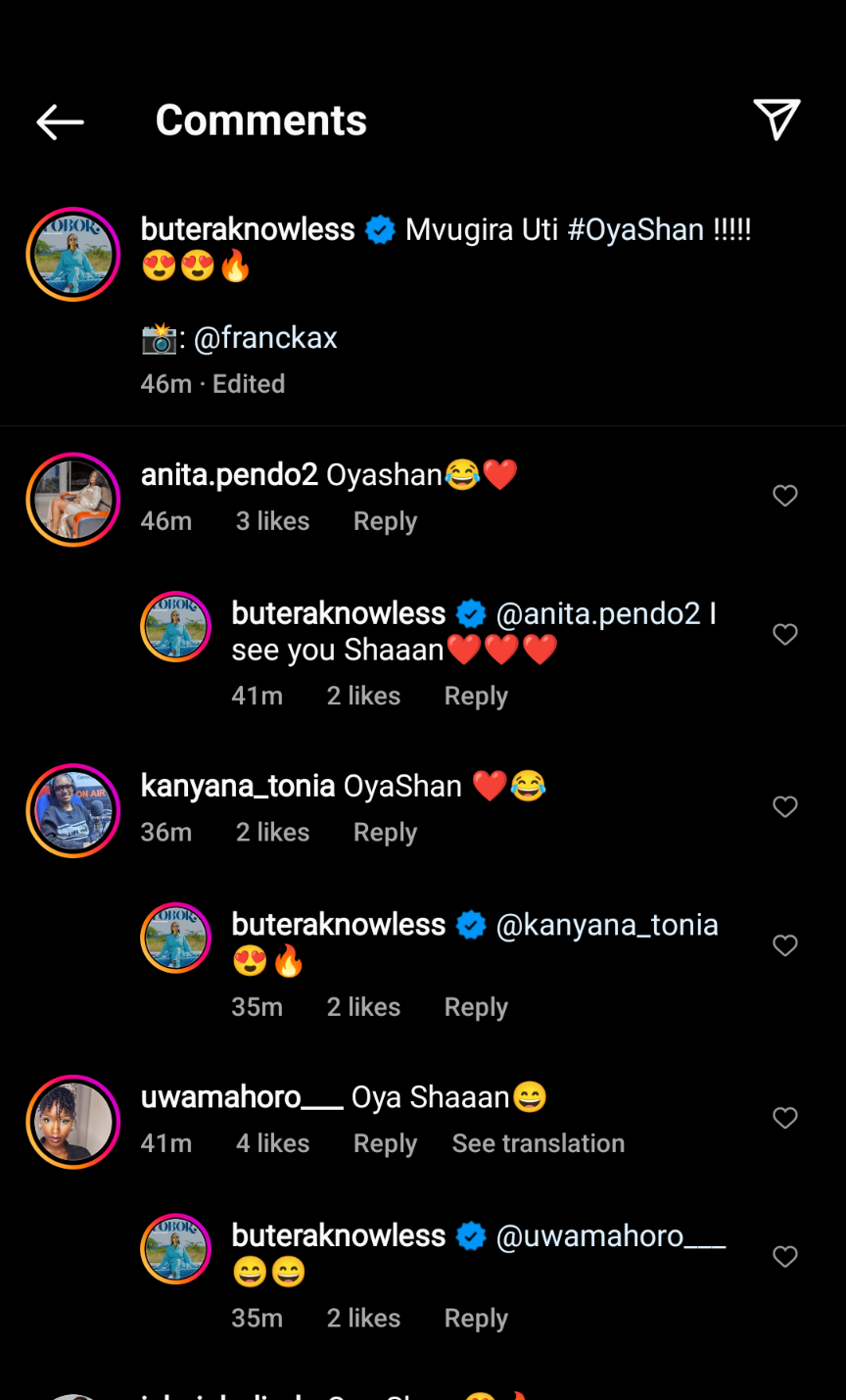View likes on anita.pendo2's comment

272,521
